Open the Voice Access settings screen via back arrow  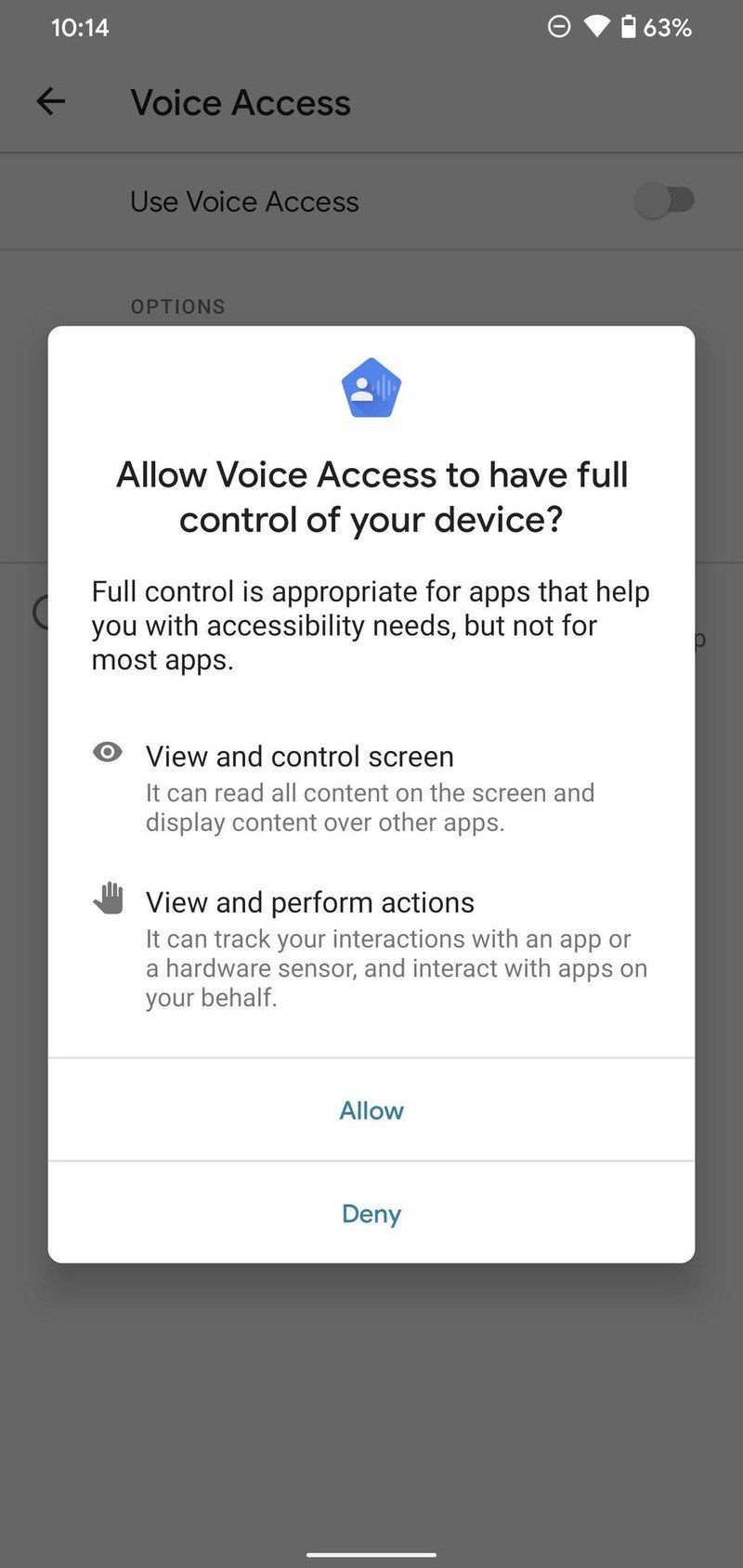(51, 102)
